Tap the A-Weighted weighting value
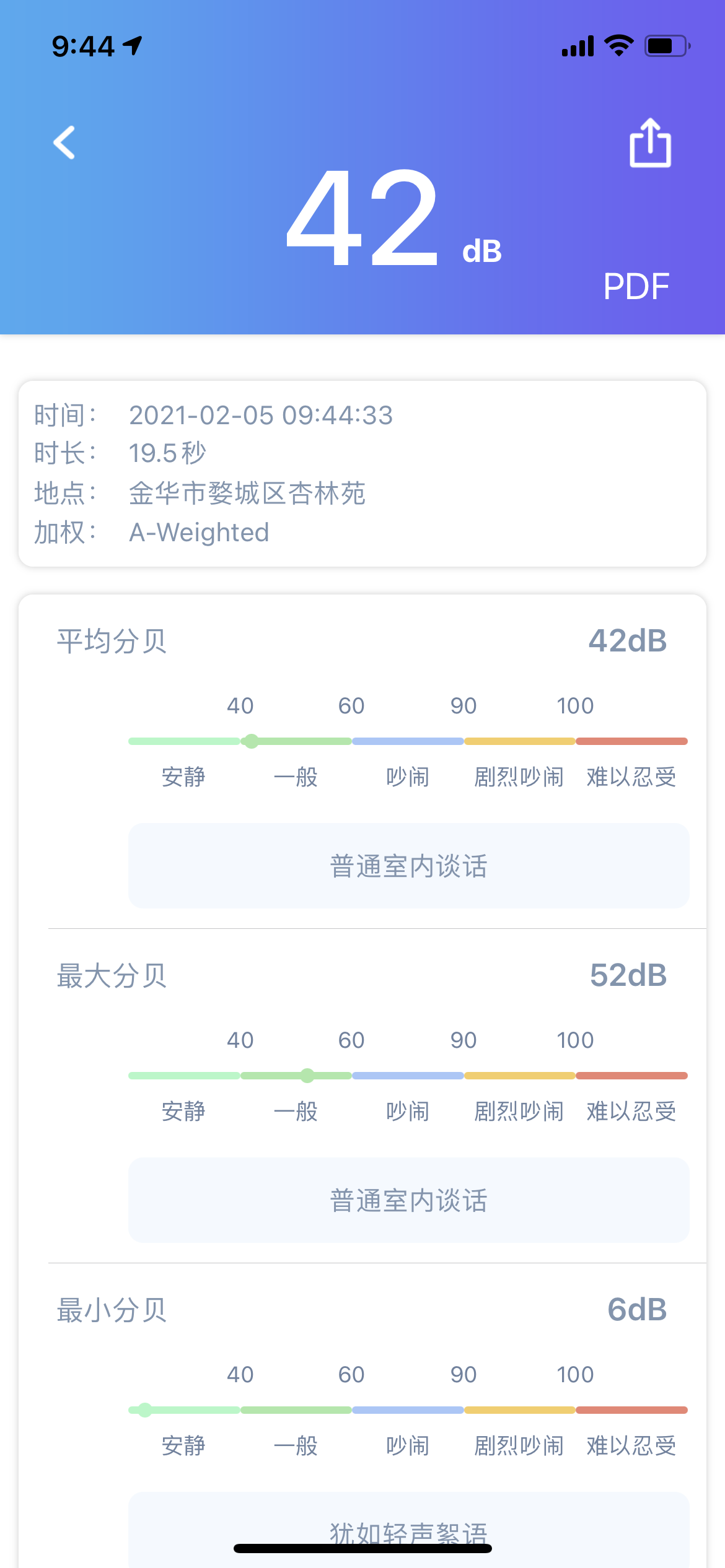The width and height of the screenshot is (725, 1568). pyautogui.click(x=198, y=533)
